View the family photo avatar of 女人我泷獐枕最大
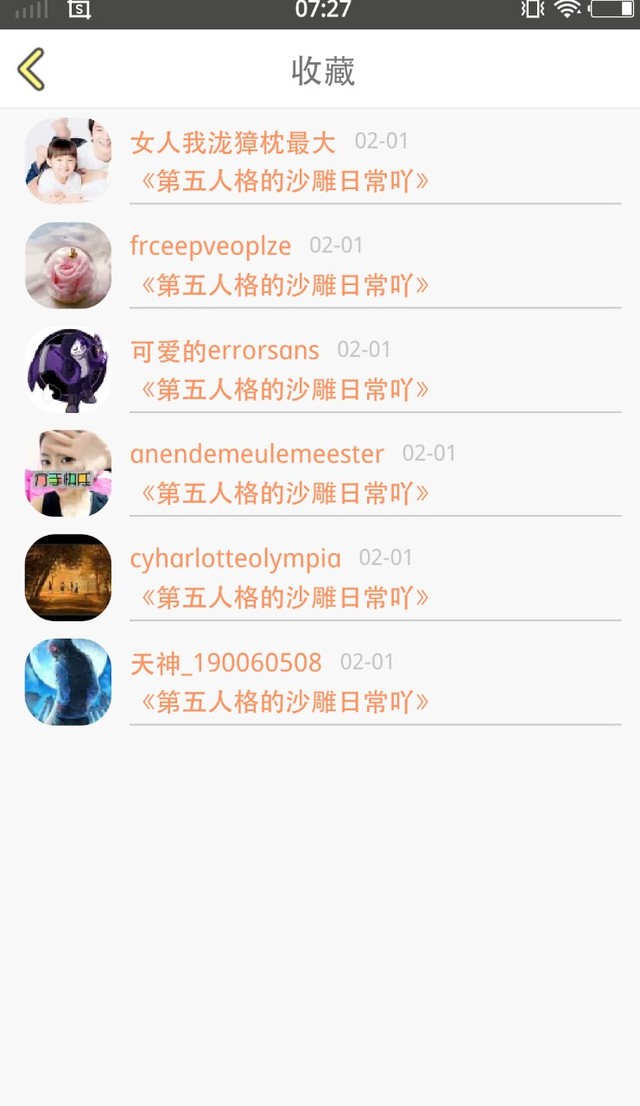The width and height of the screenshot is (640, 1106). point(68,160)
